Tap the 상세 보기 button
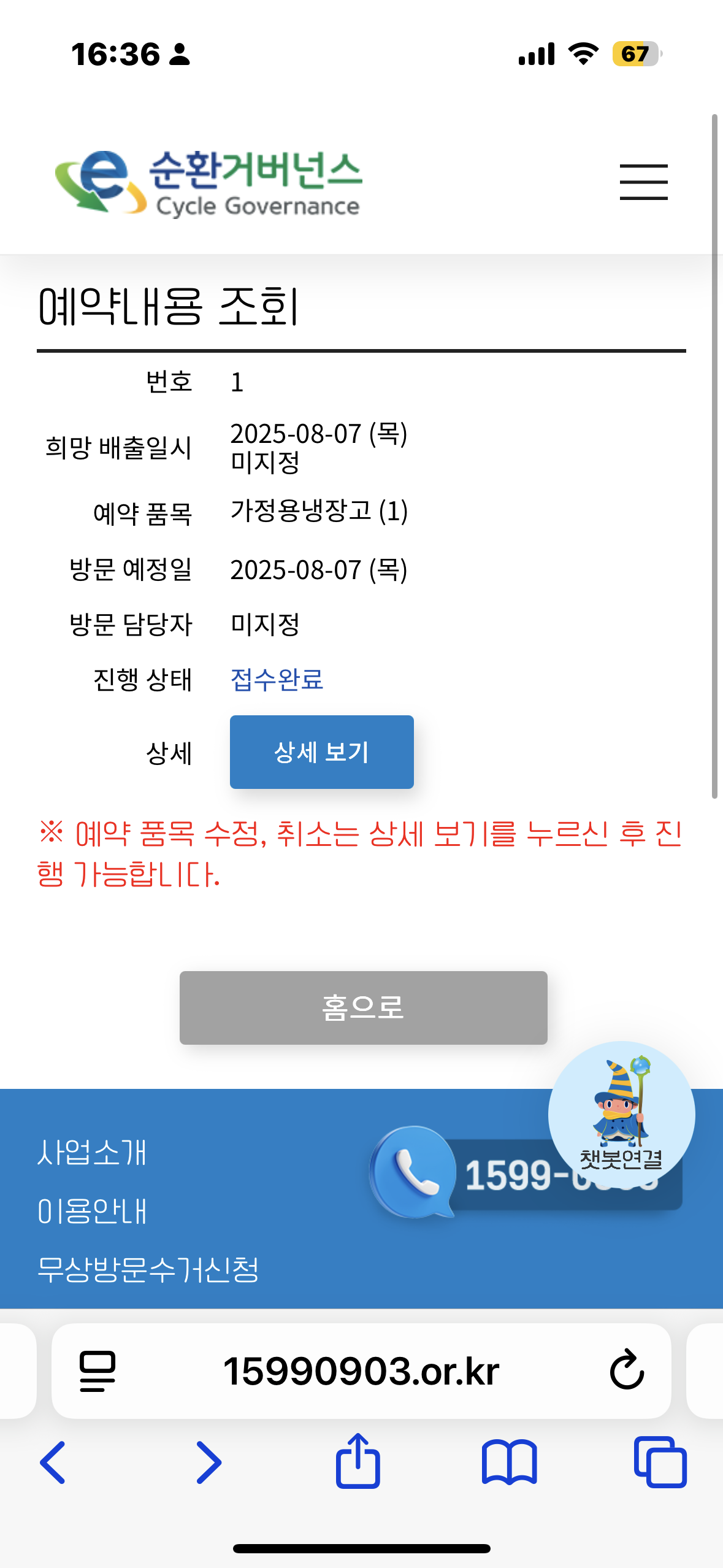 click(x=321, y=751)
